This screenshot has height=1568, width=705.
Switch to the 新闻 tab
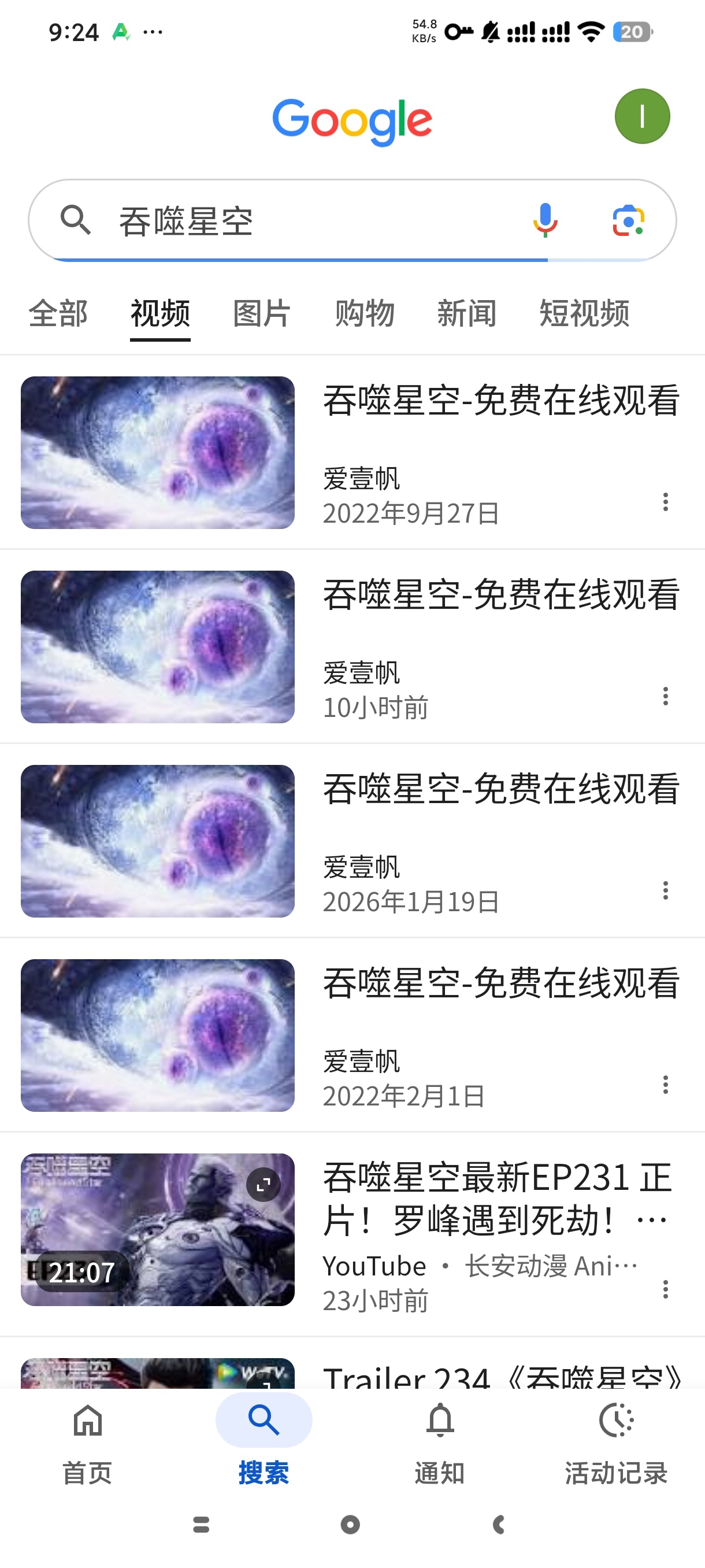tap(466, 314)
